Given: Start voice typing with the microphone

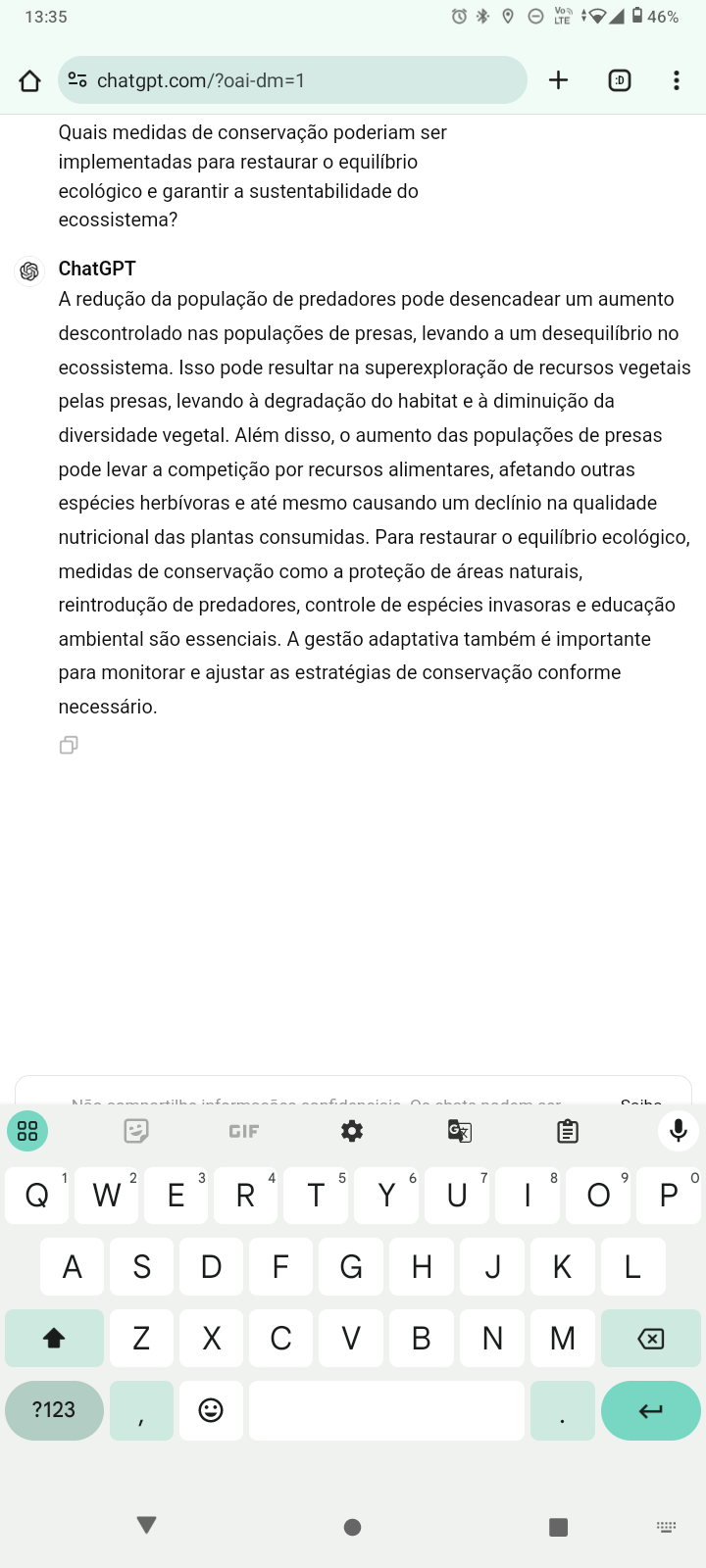Looking at the screenshot, I should [x=678, y=1131].
